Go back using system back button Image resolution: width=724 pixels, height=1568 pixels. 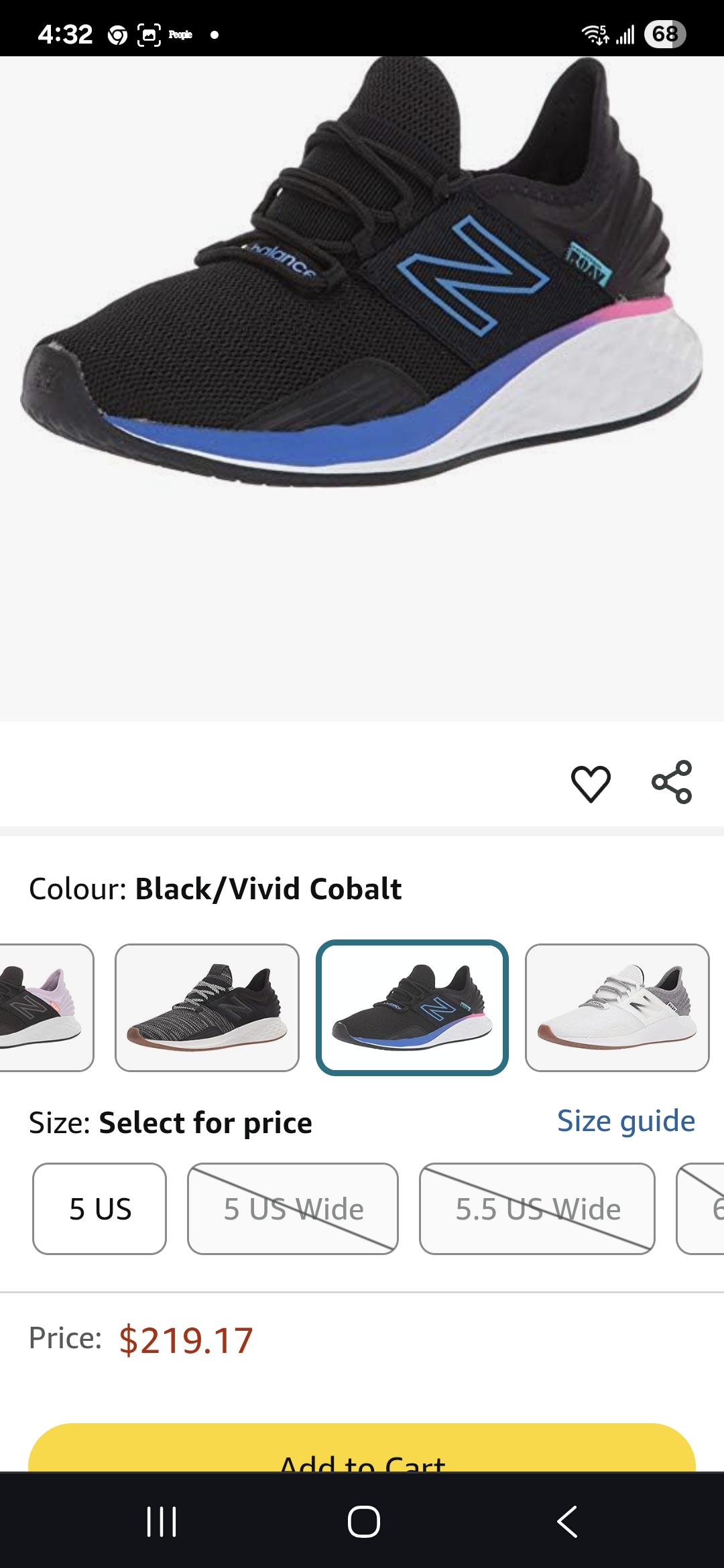[x=567, y=1521]
